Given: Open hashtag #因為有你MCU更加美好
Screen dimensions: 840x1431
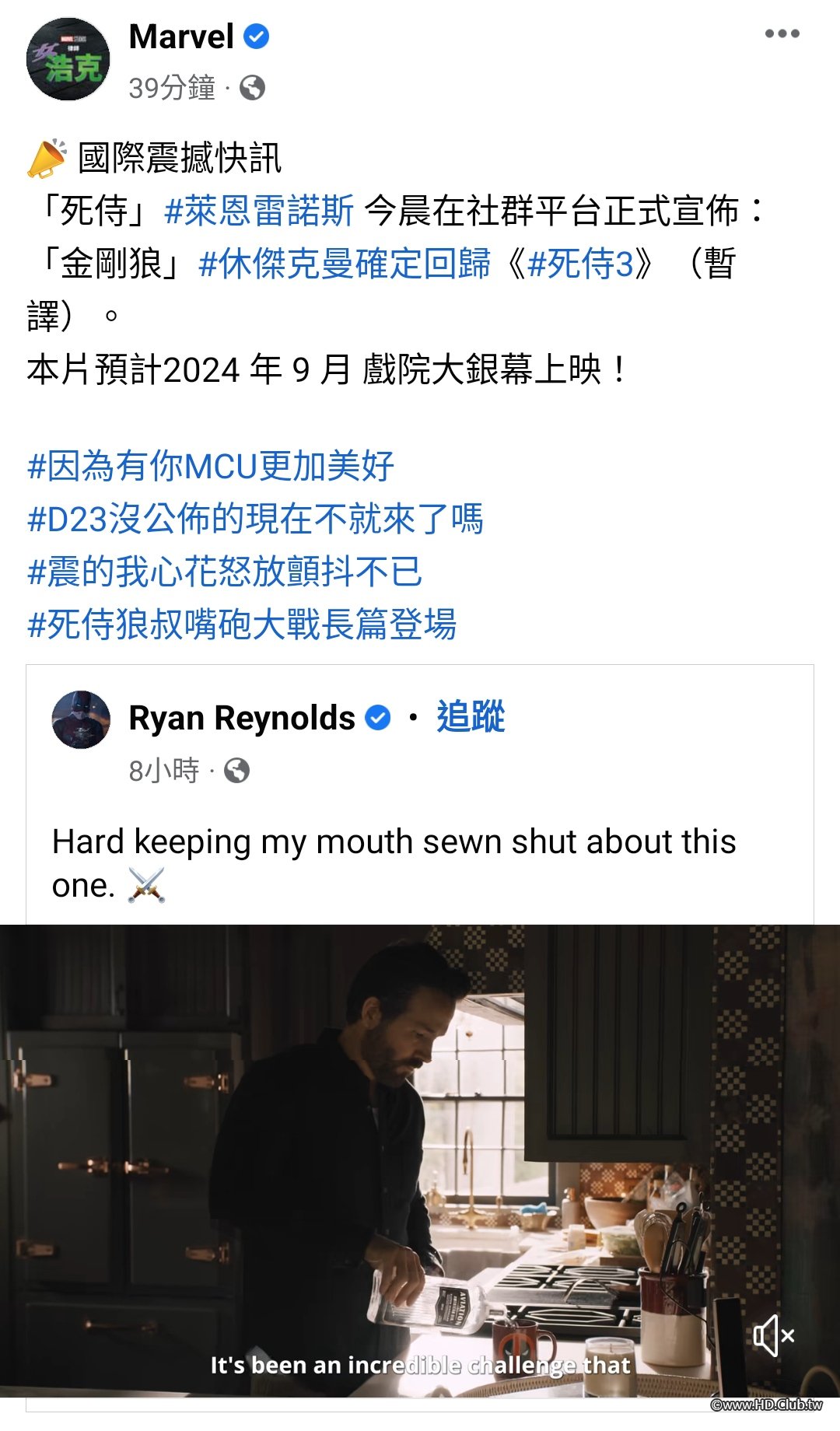Looking at the screenshot, I should point(211,466).
